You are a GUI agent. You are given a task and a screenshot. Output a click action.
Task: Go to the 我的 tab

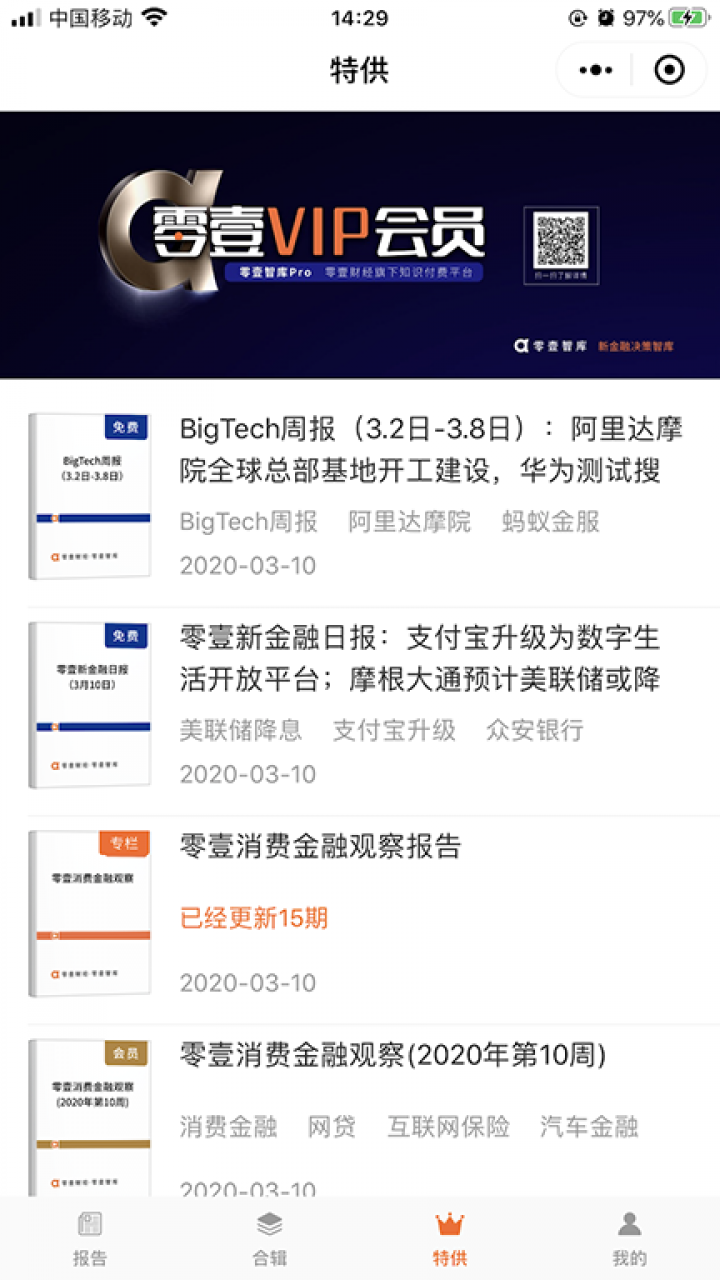point(629,1238)
